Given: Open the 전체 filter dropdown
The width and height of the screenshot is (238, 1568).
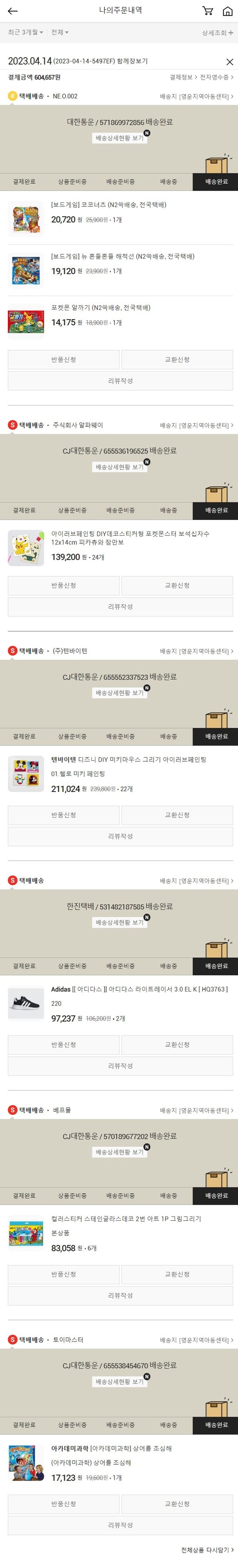Looking at the screenshot, I should 60,32.
